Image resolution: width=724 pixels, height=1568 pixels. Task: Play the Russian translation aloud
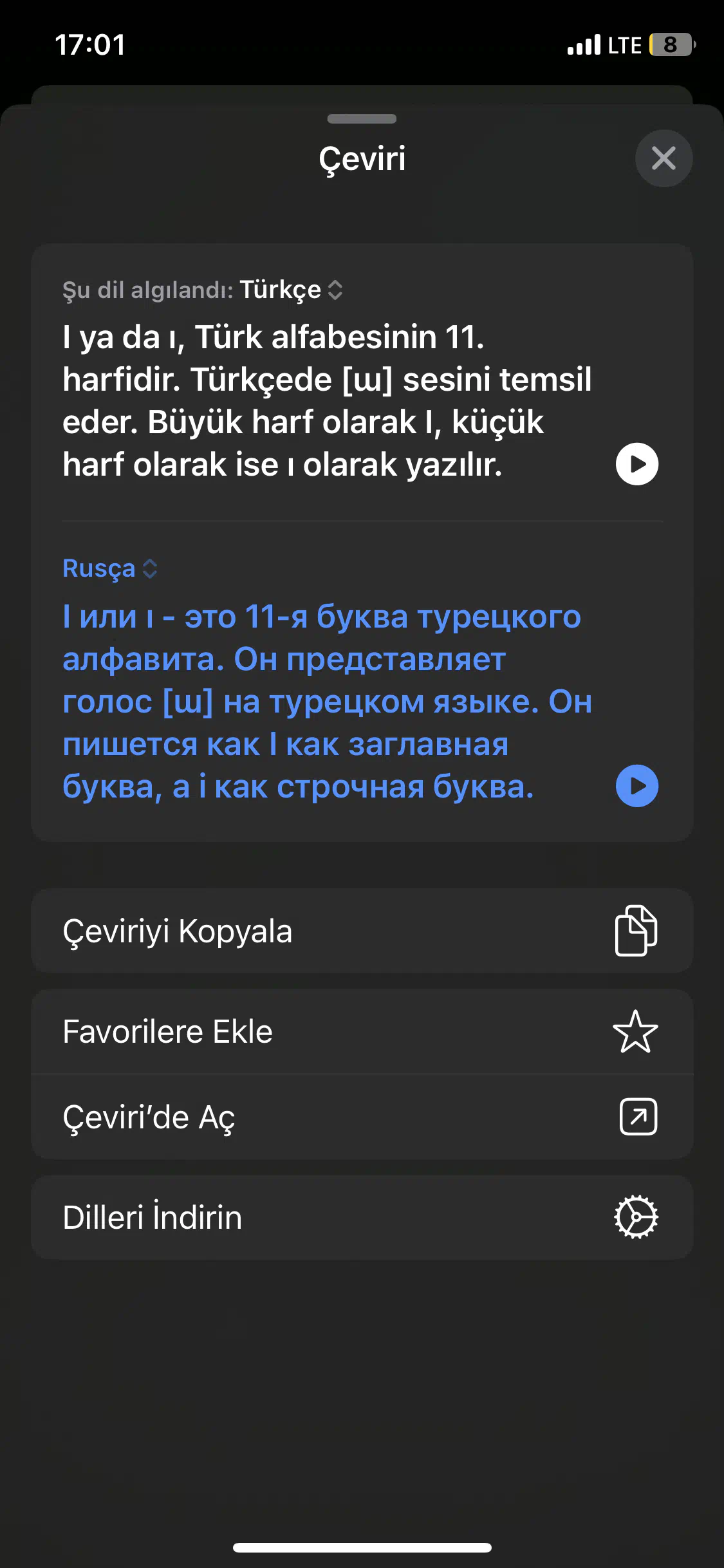[x=637, y=786]
